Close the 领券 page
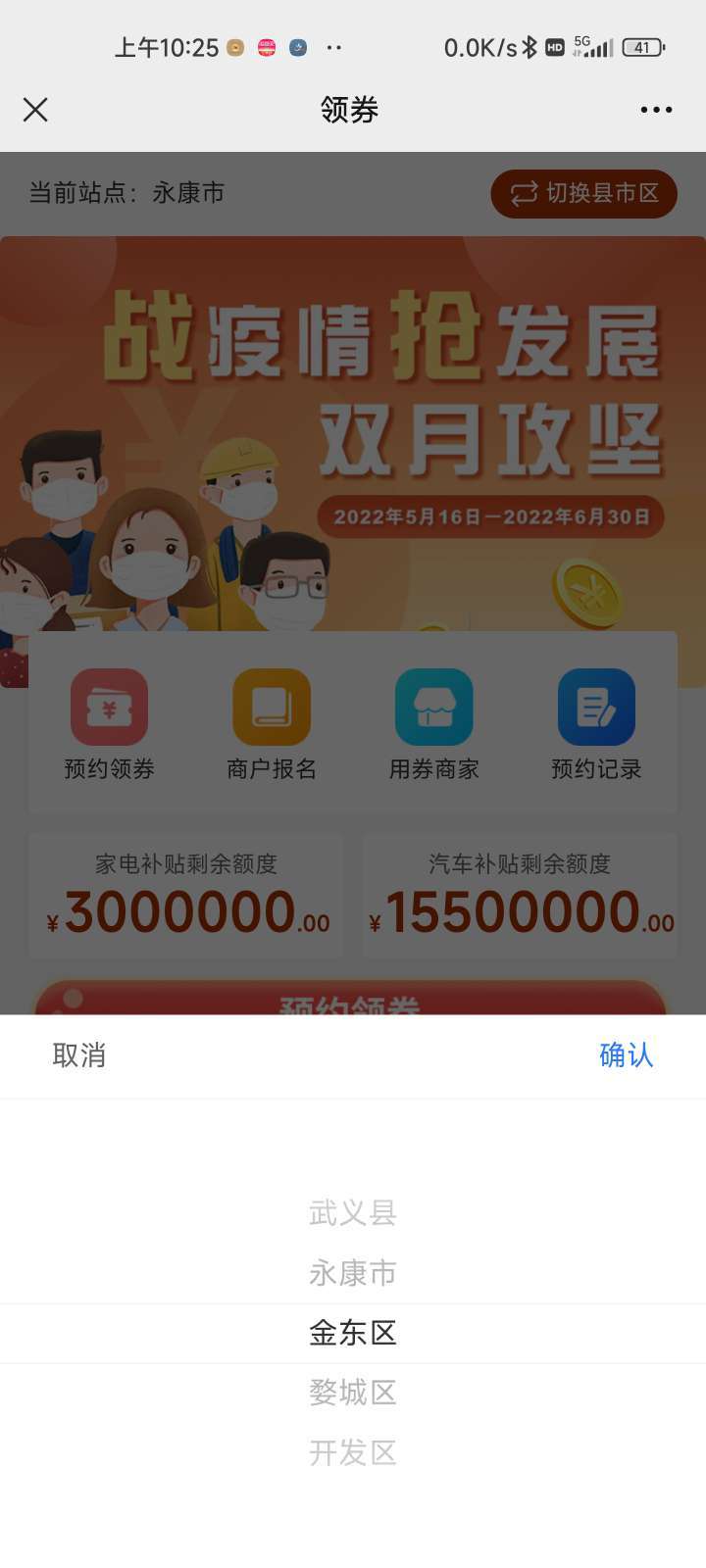The image size is (706, 1568). tap(35, 110)
